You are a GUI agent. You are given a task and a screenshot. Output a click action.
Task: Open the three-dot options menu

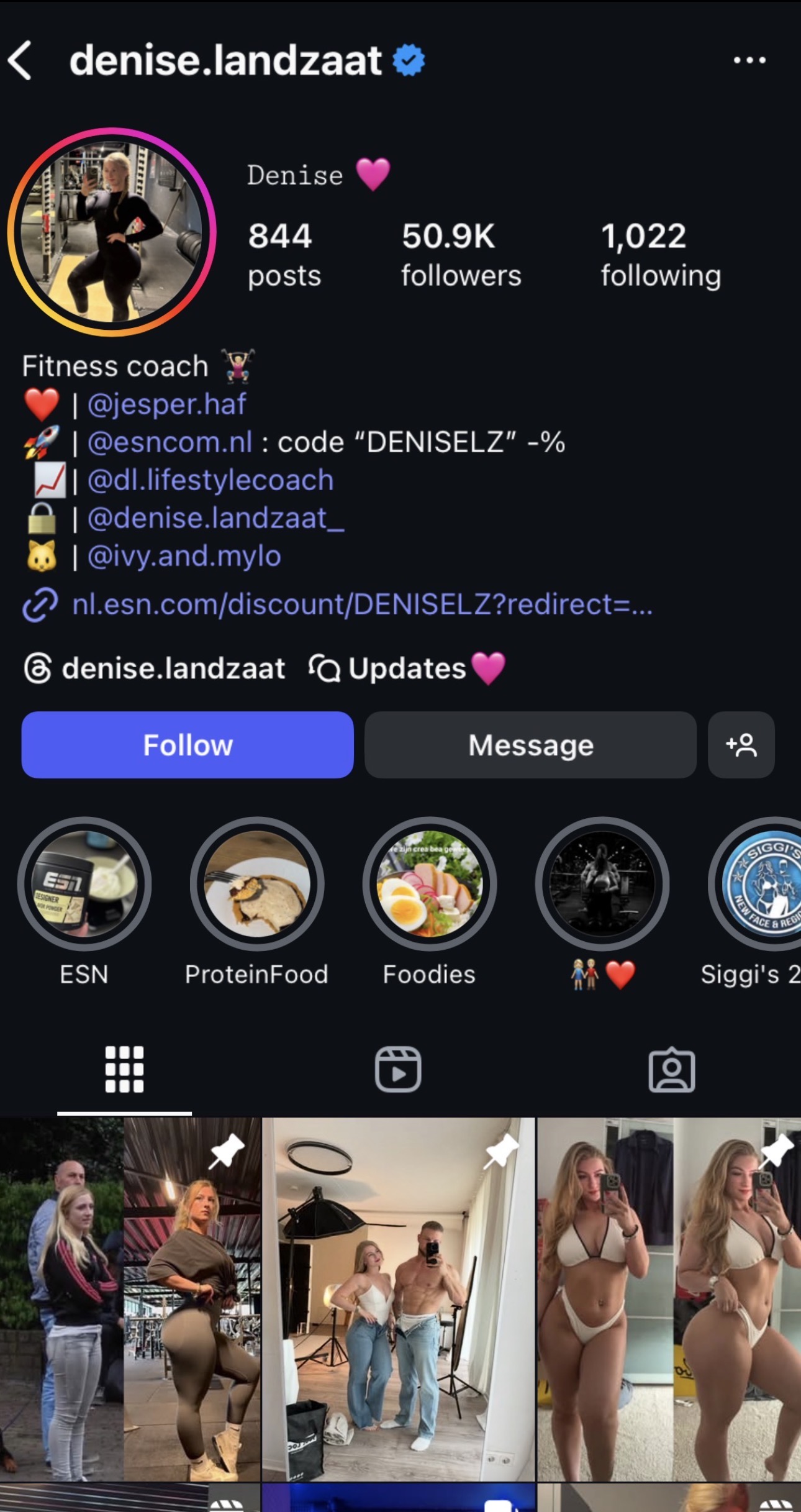749,60
